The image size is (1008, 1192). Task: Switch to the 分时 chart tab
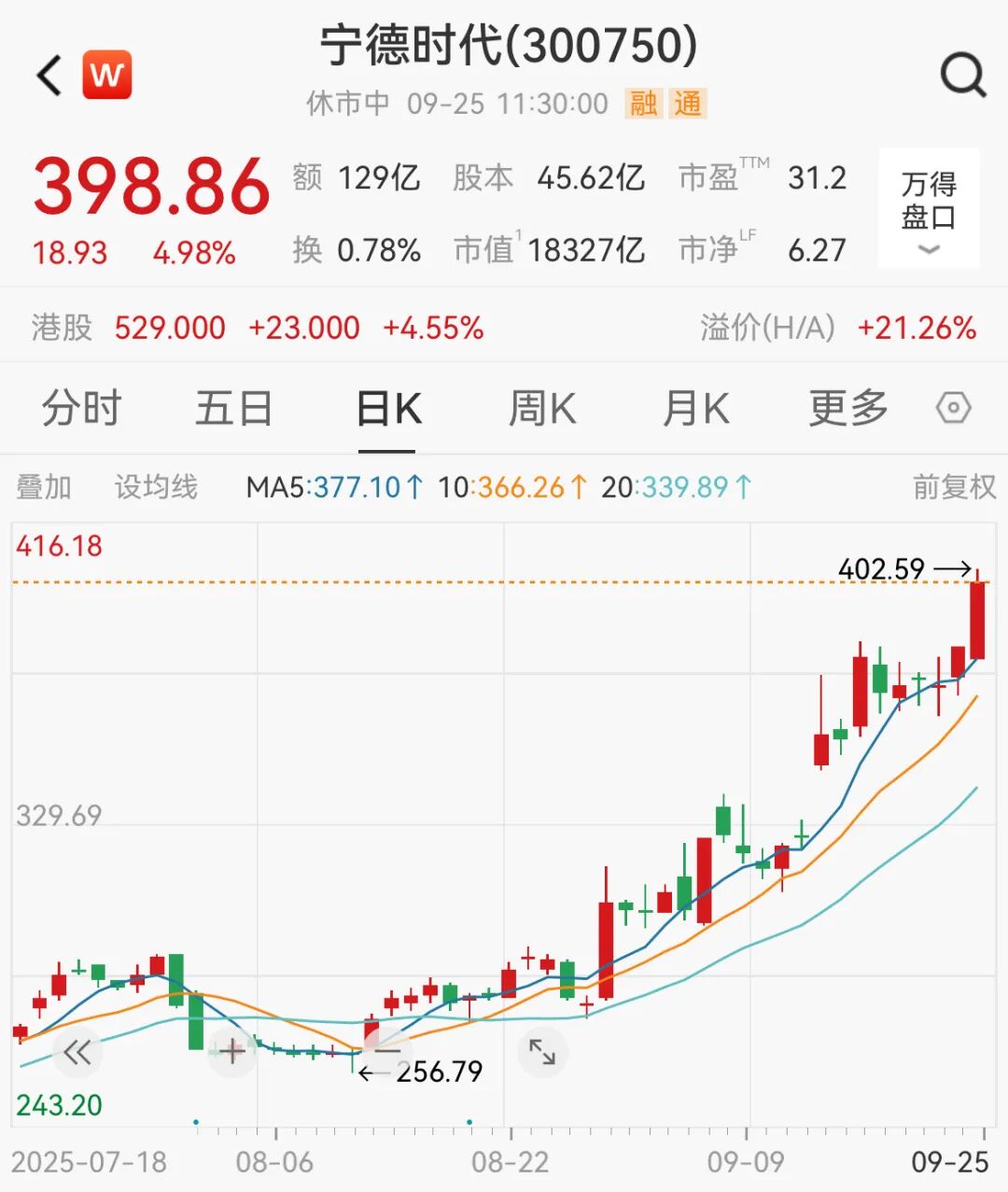point(82,409)
